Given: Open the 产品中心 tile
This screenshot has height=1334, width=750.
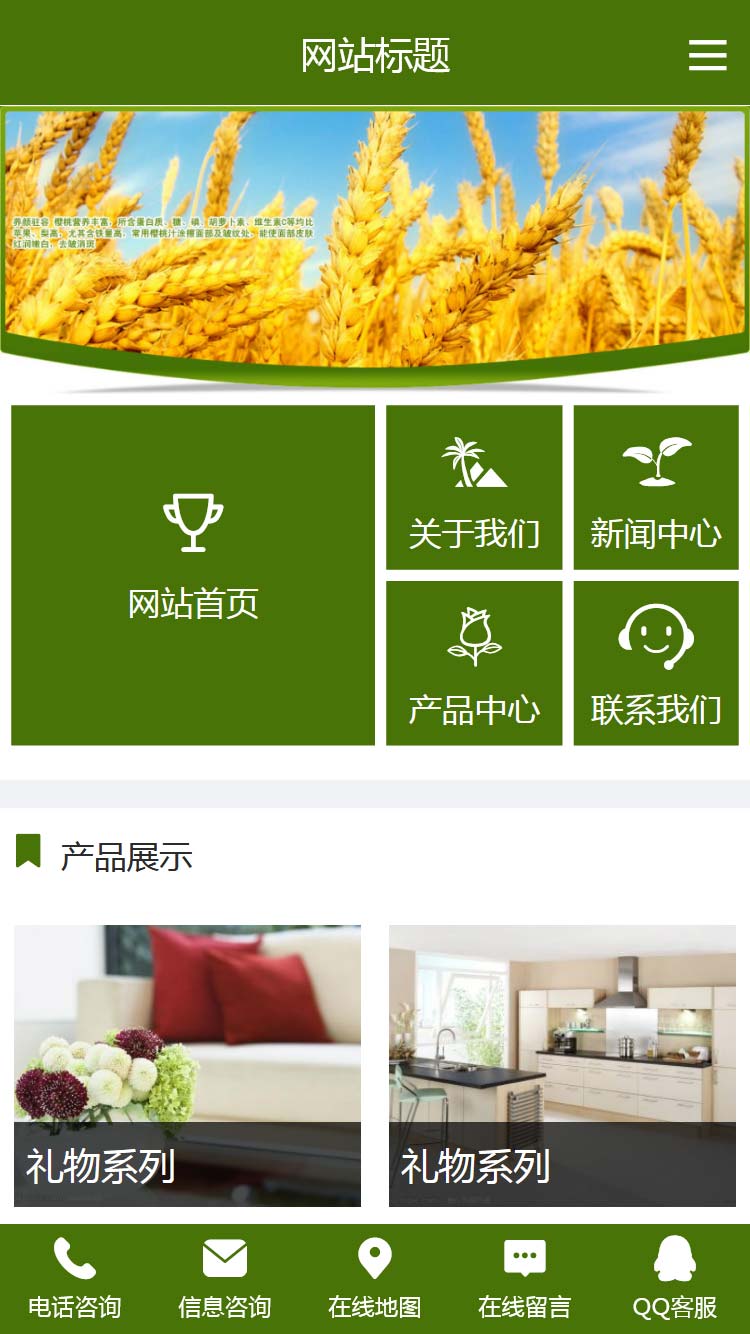Looking at the screenshot, I should point(474,663).
